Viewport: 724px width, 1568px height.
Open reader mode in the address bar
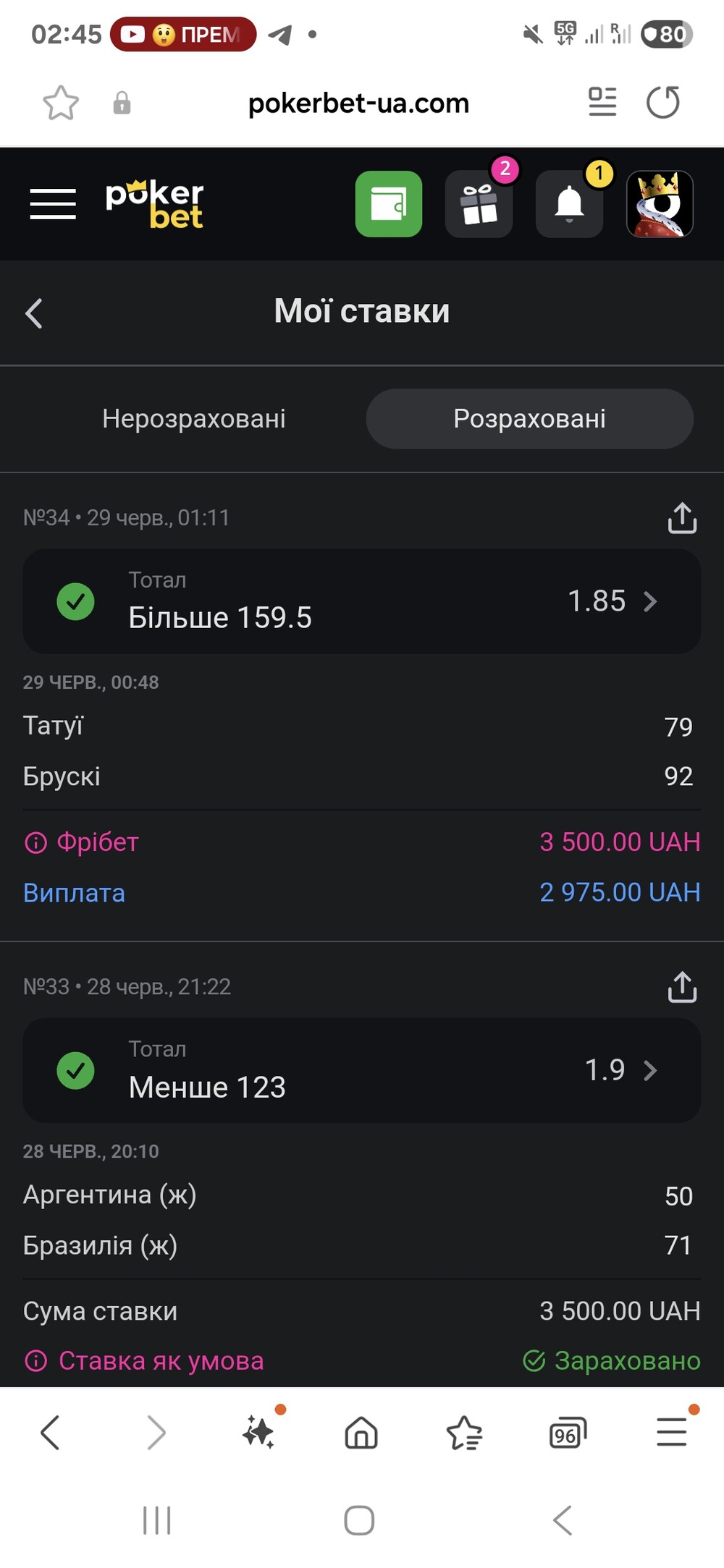pyautogui.click(x=602, y=102)
